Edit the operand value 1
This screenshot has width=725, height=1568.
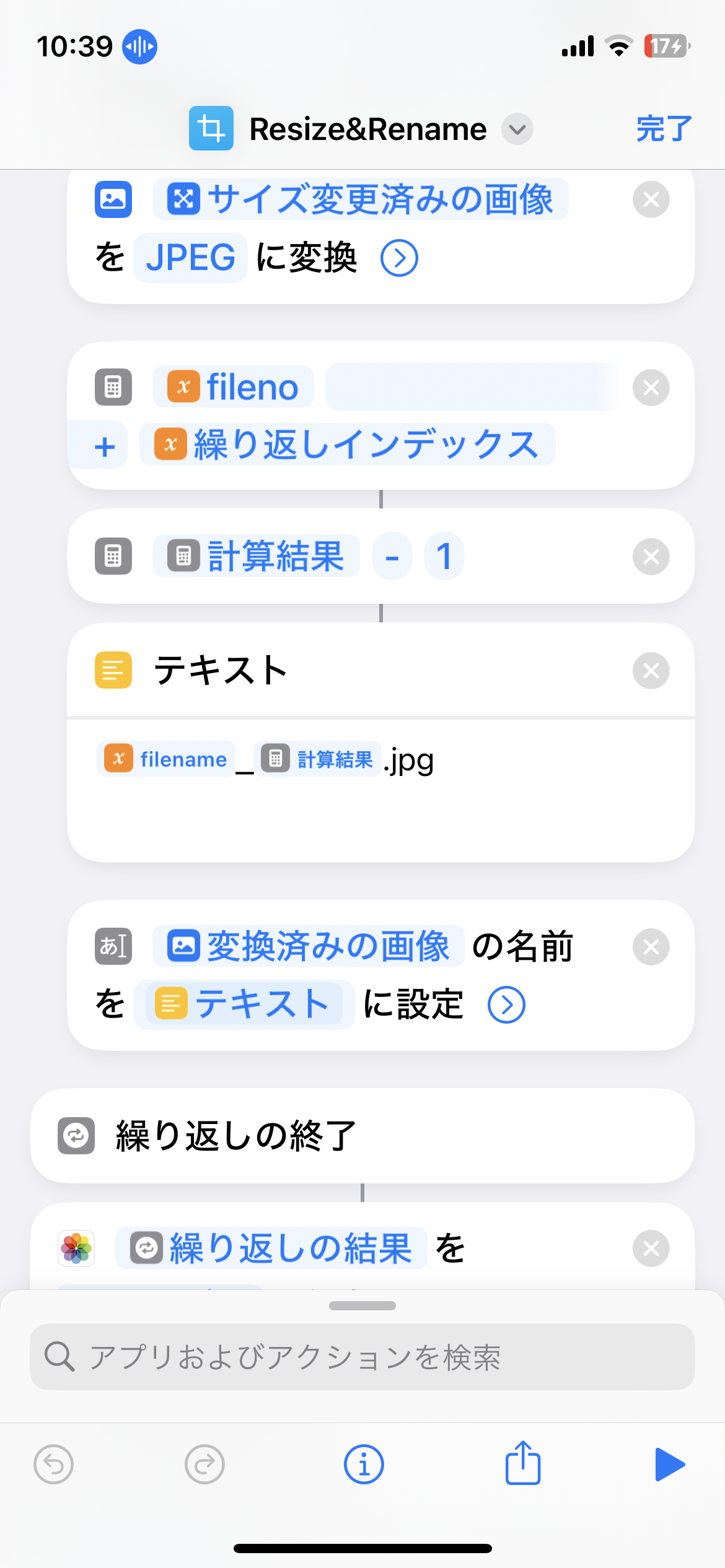(x=444, y=557)
